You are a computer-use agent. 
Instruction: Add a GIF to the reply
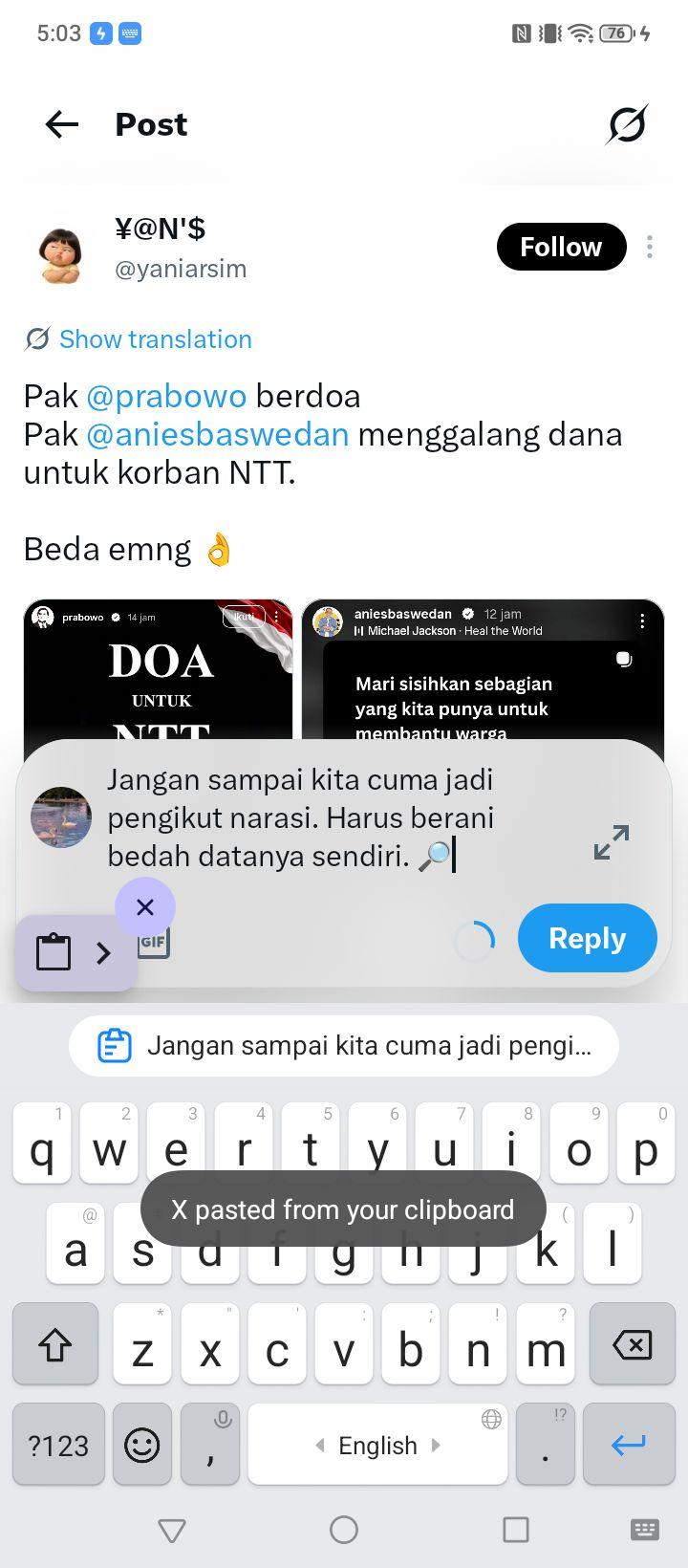pyautogui.click(x=154, y=942)
